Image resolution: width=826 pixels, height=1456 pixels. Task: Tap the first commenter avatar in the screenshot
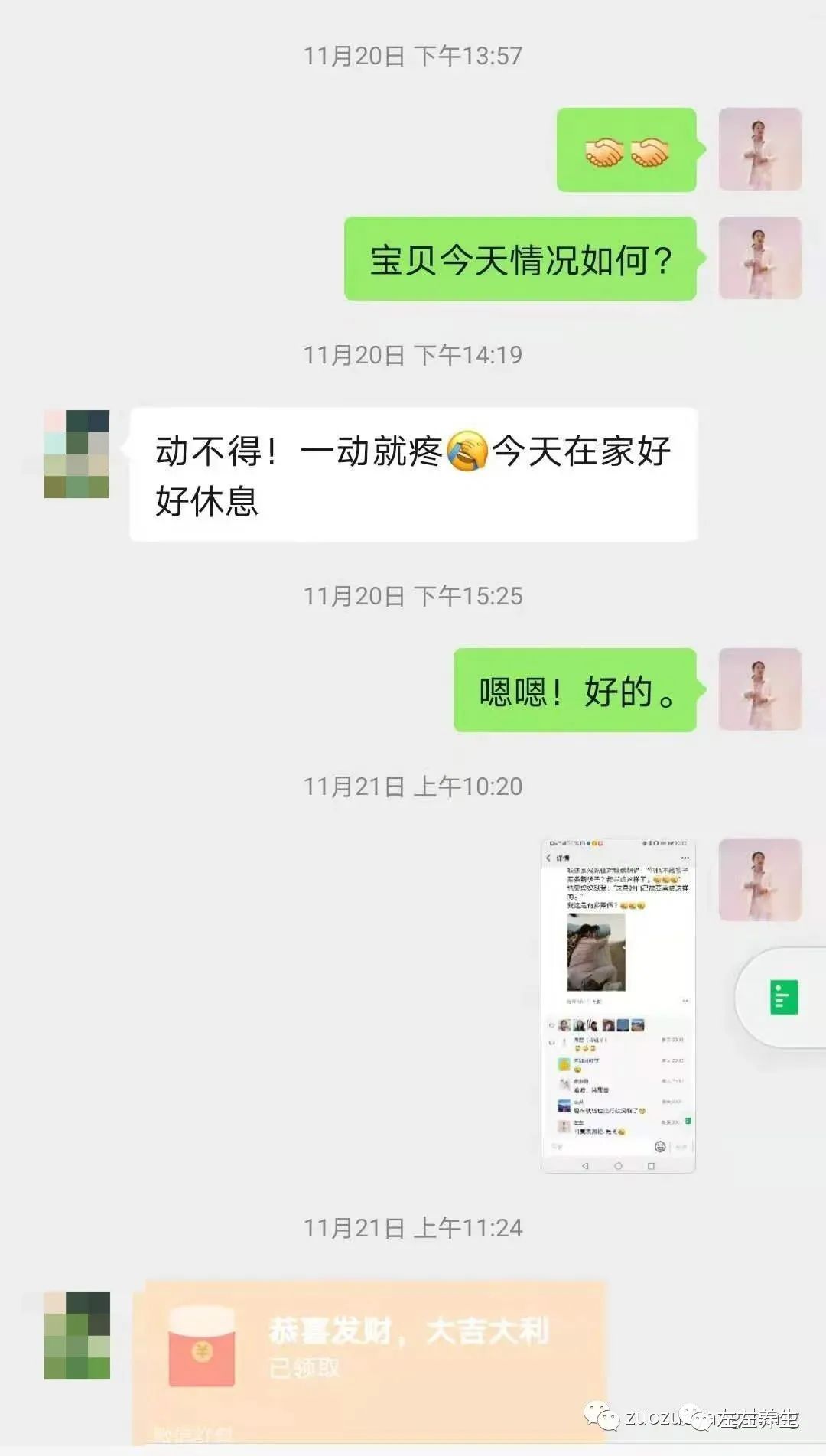564,1042
